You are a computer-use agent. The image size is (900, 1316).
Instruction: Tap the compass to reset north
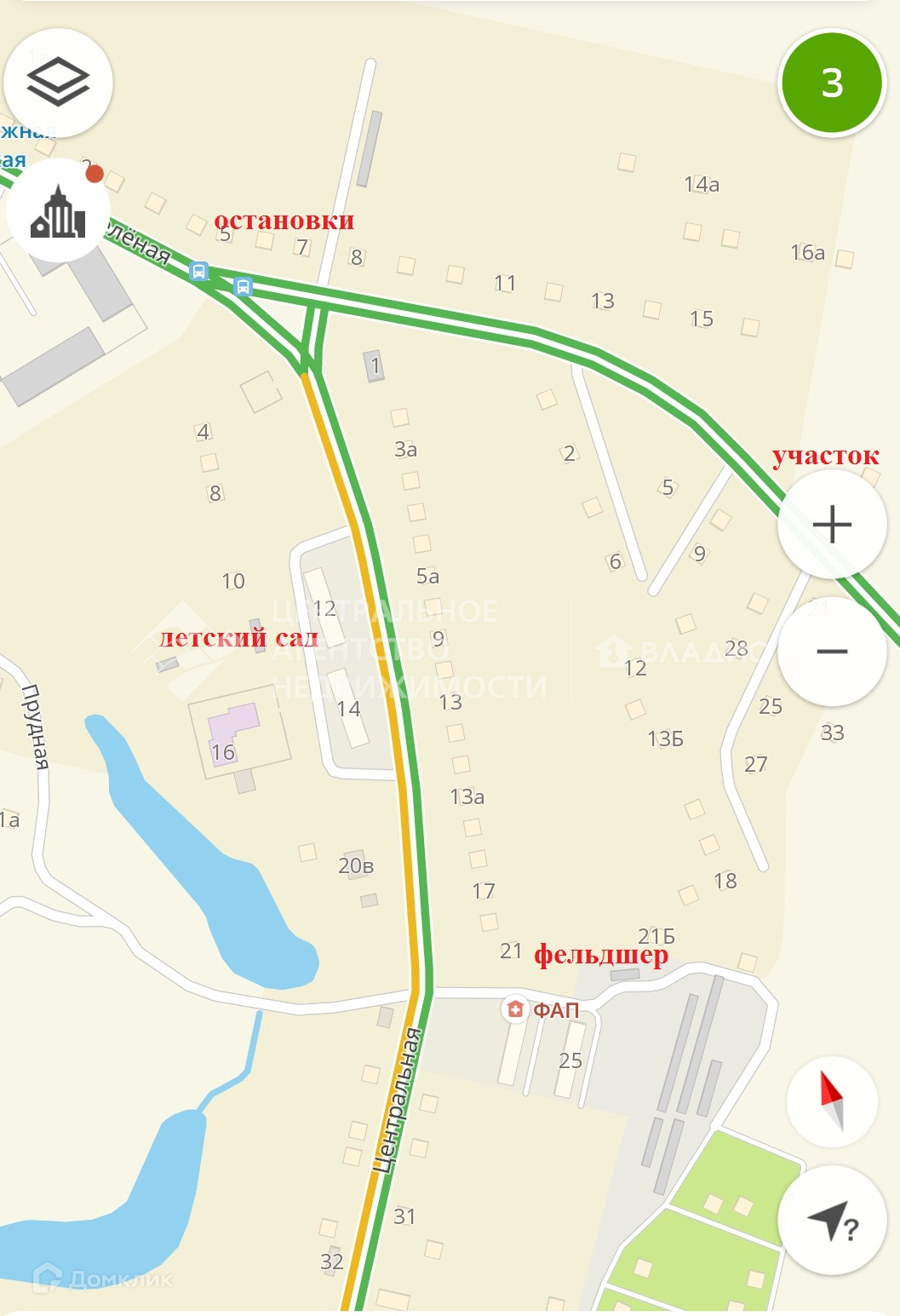(832, 1101)
